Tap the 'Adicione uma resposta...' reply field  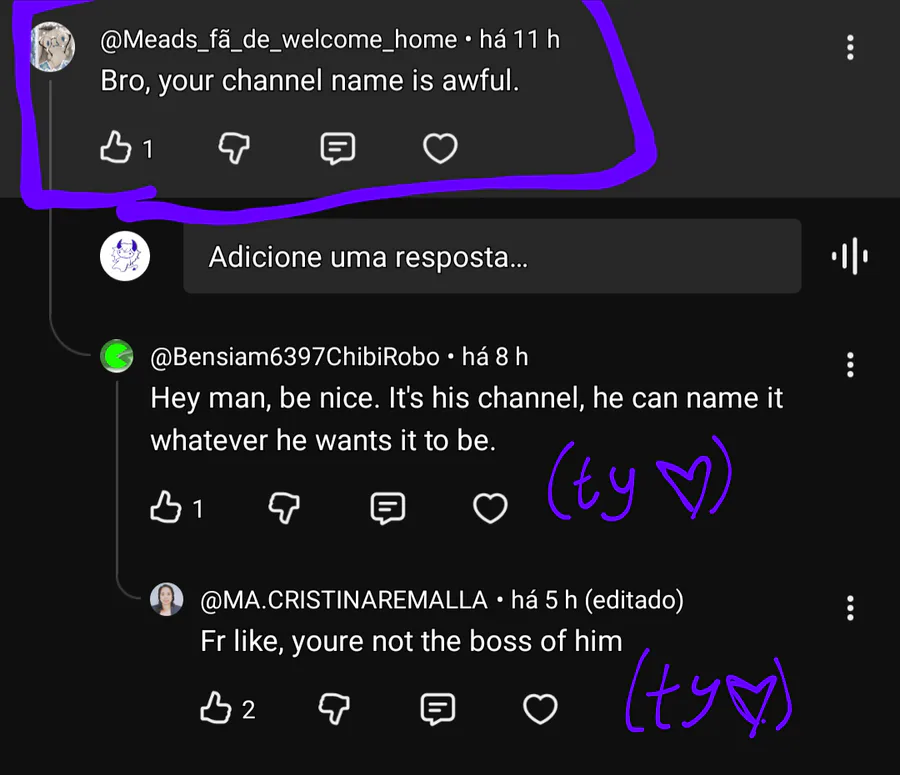click(x=492, y=257)
